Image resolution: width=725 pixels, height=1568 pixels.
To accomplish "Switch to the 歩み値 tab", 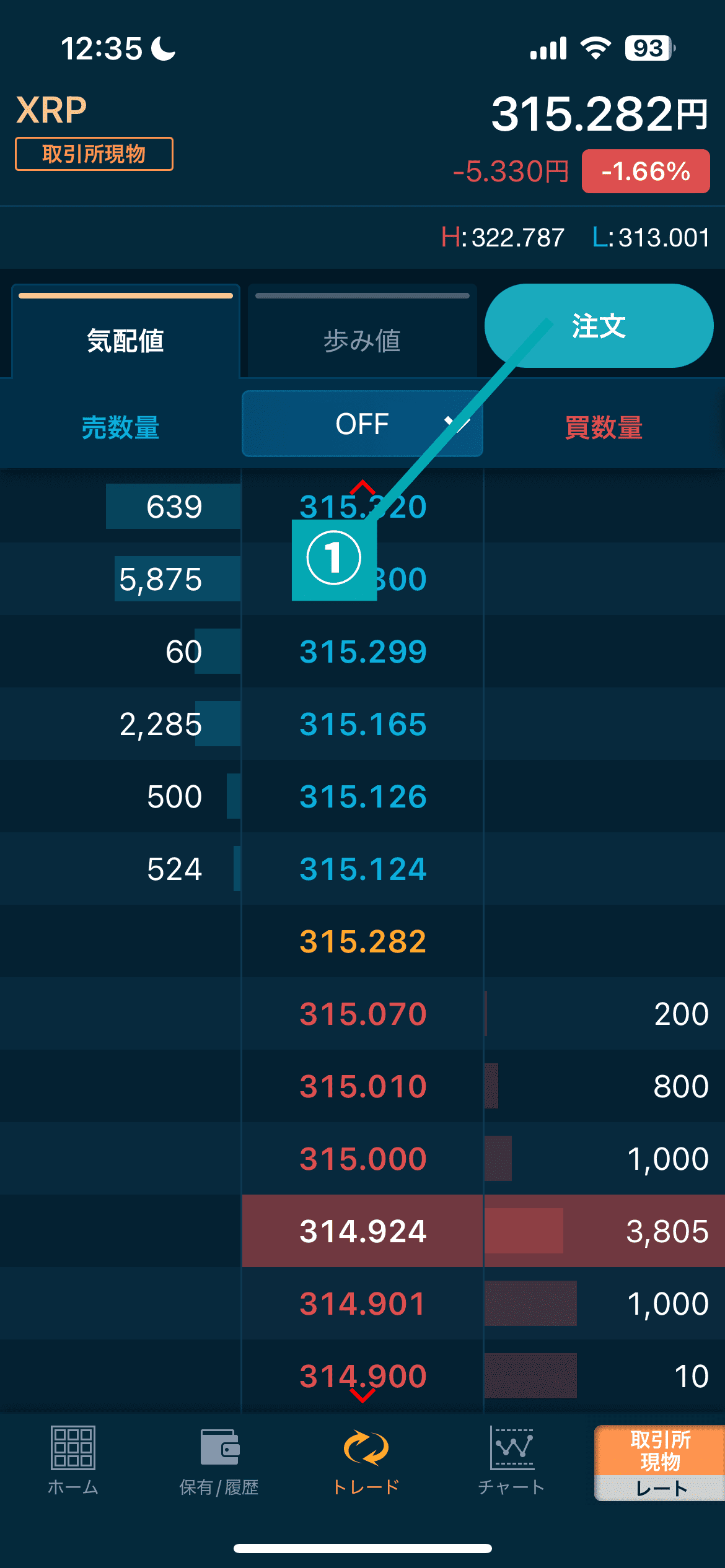I will pos(362,339).
